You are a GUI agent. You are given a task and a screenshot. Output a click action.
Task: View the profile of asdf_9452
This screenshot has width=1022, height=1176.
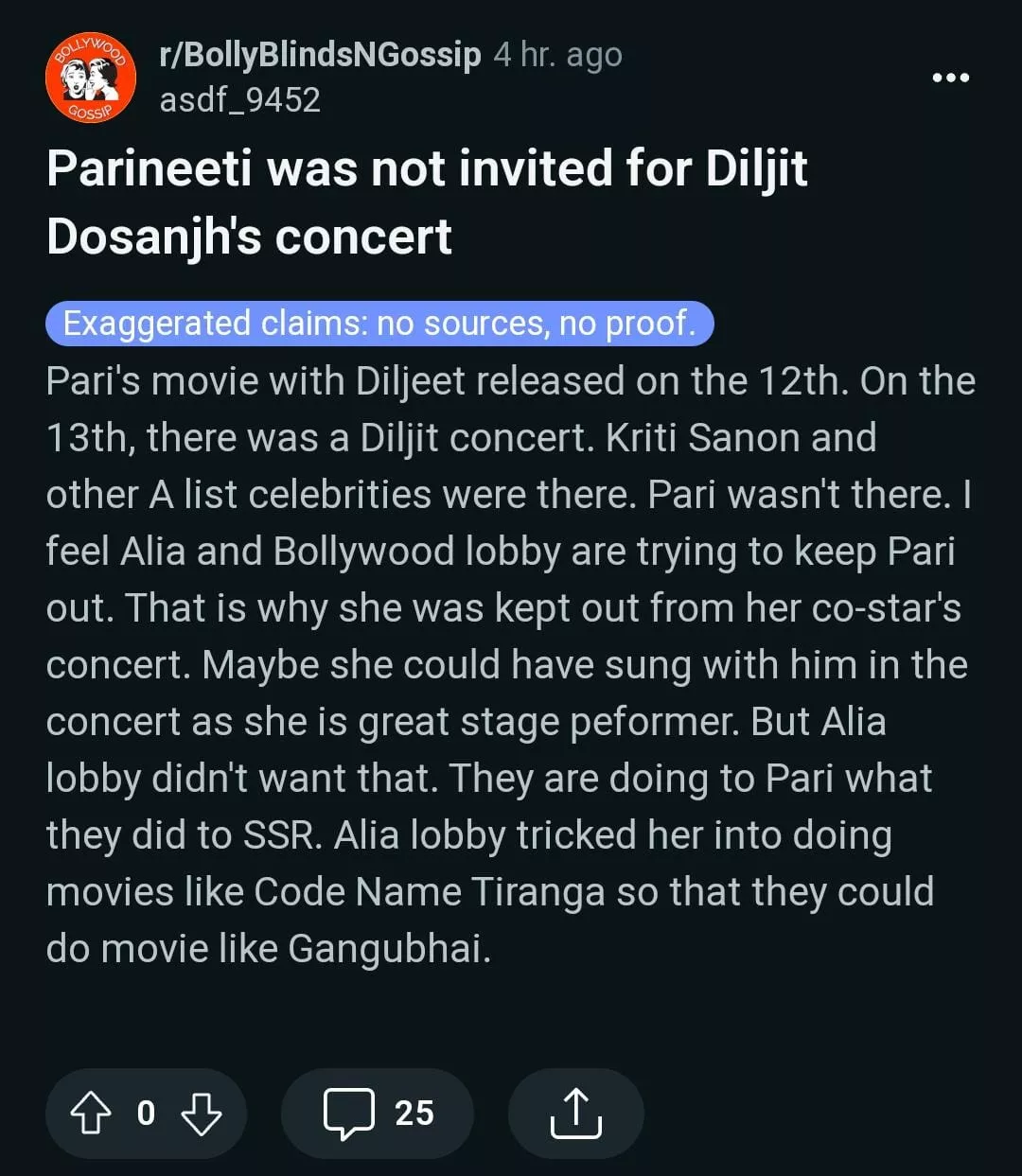[x=239, y=100]
